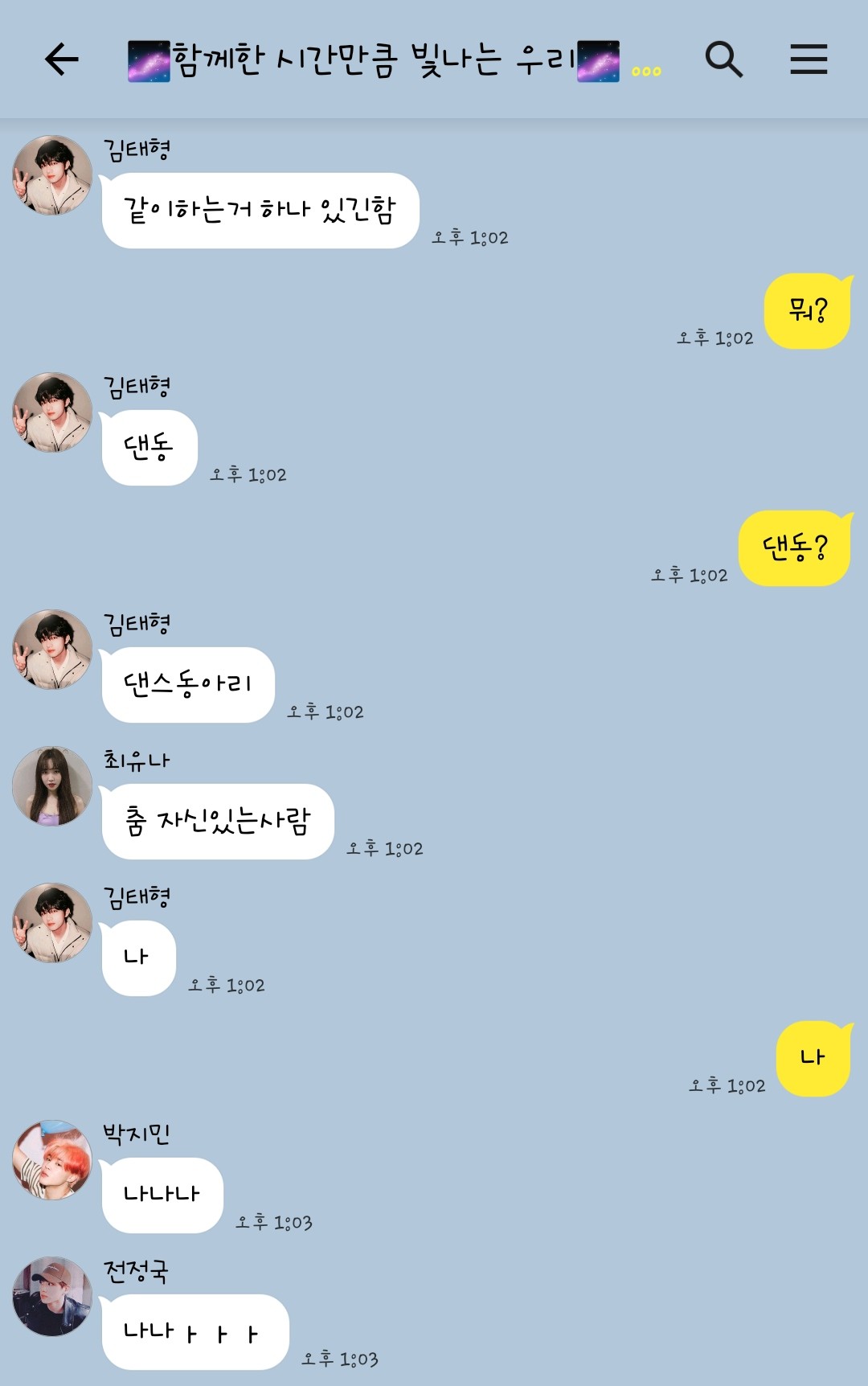View 박지민's profile photo
This screenshot has width=868, height=1386.
point(52,1160)
